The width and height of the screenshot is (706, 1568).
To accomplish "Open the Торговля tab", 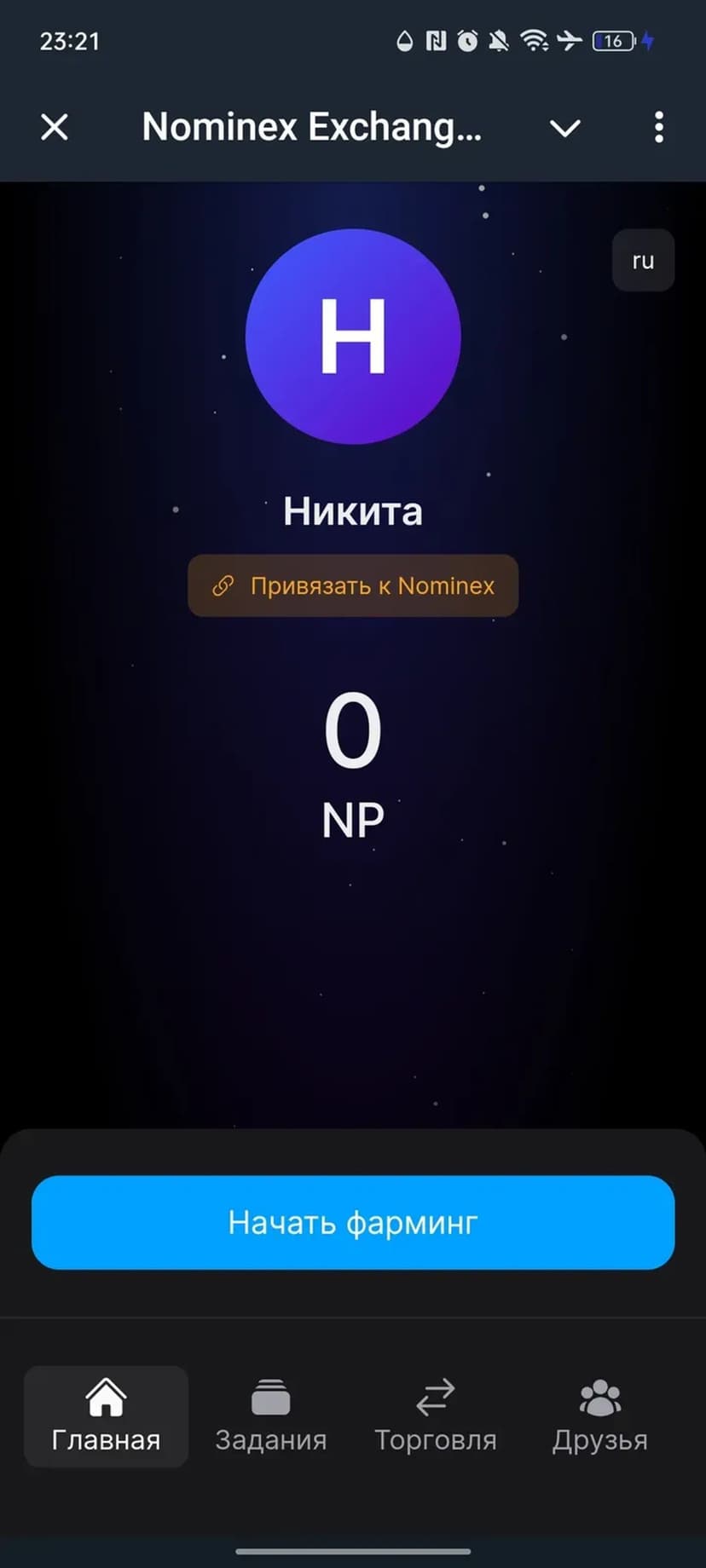I will (435, 1416).
